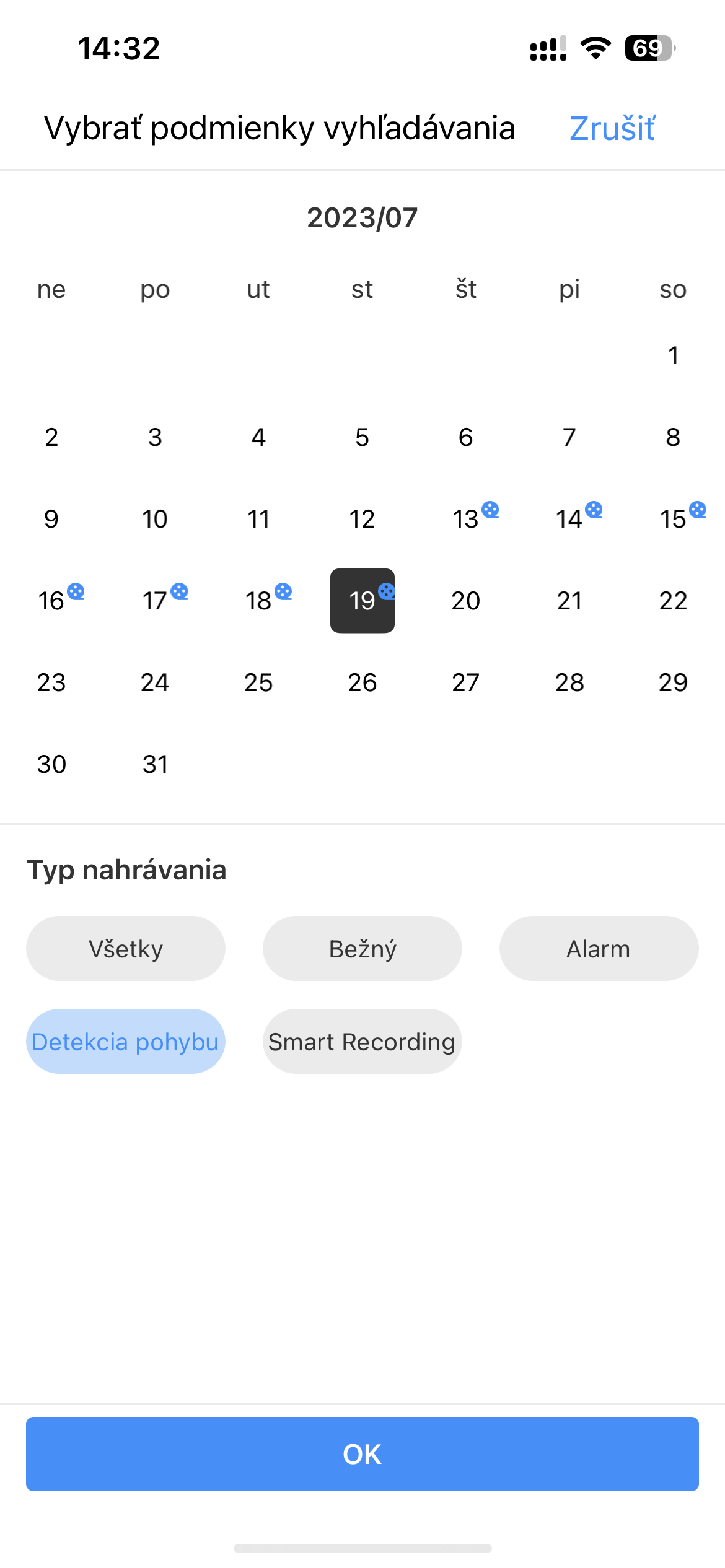
Task: Choose July 31 in the calendar
Action: tap(156, 764)
